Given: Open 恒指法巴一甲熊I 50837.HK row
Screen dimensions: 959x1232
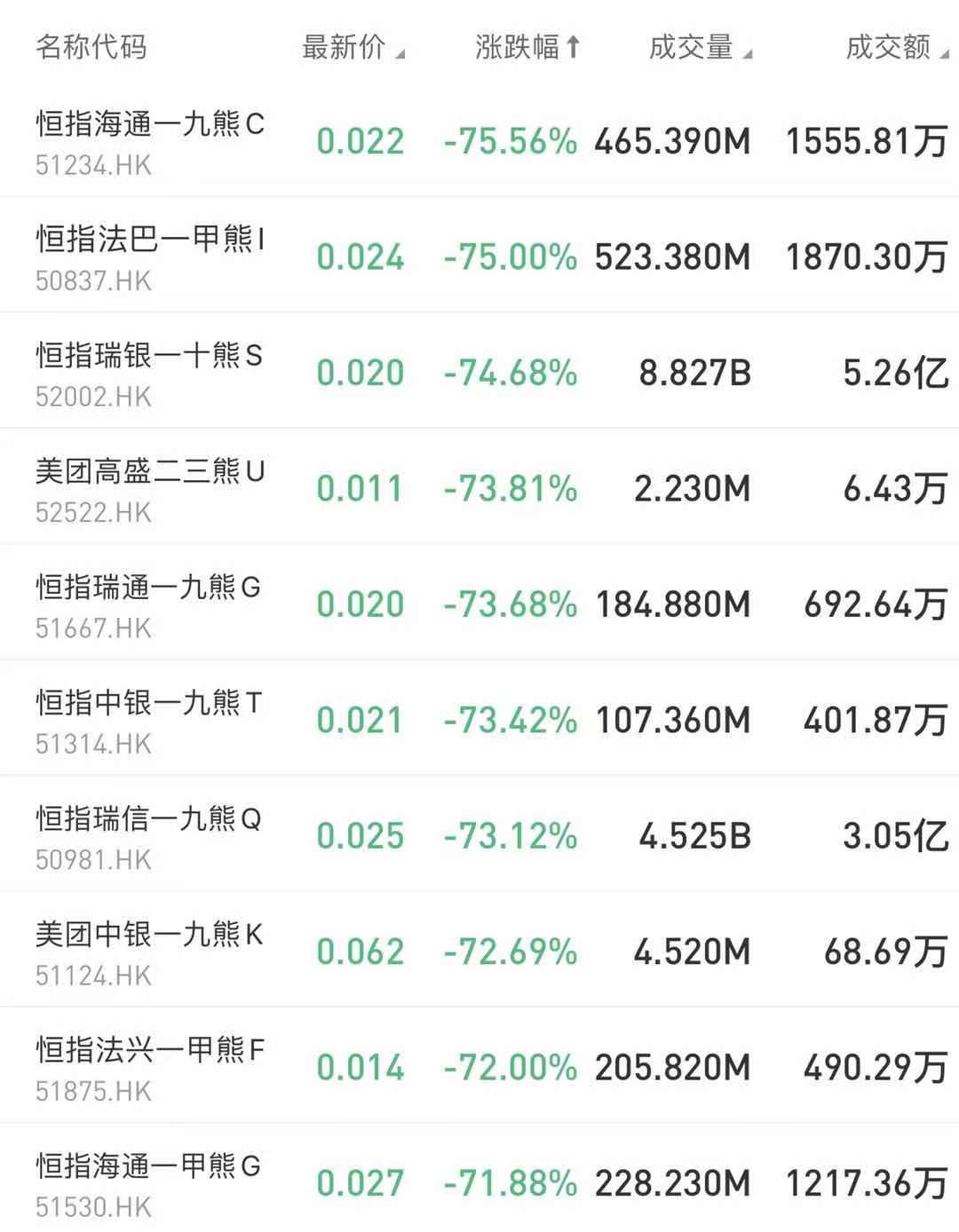Looking at the screenshot, I should [150, 257].
